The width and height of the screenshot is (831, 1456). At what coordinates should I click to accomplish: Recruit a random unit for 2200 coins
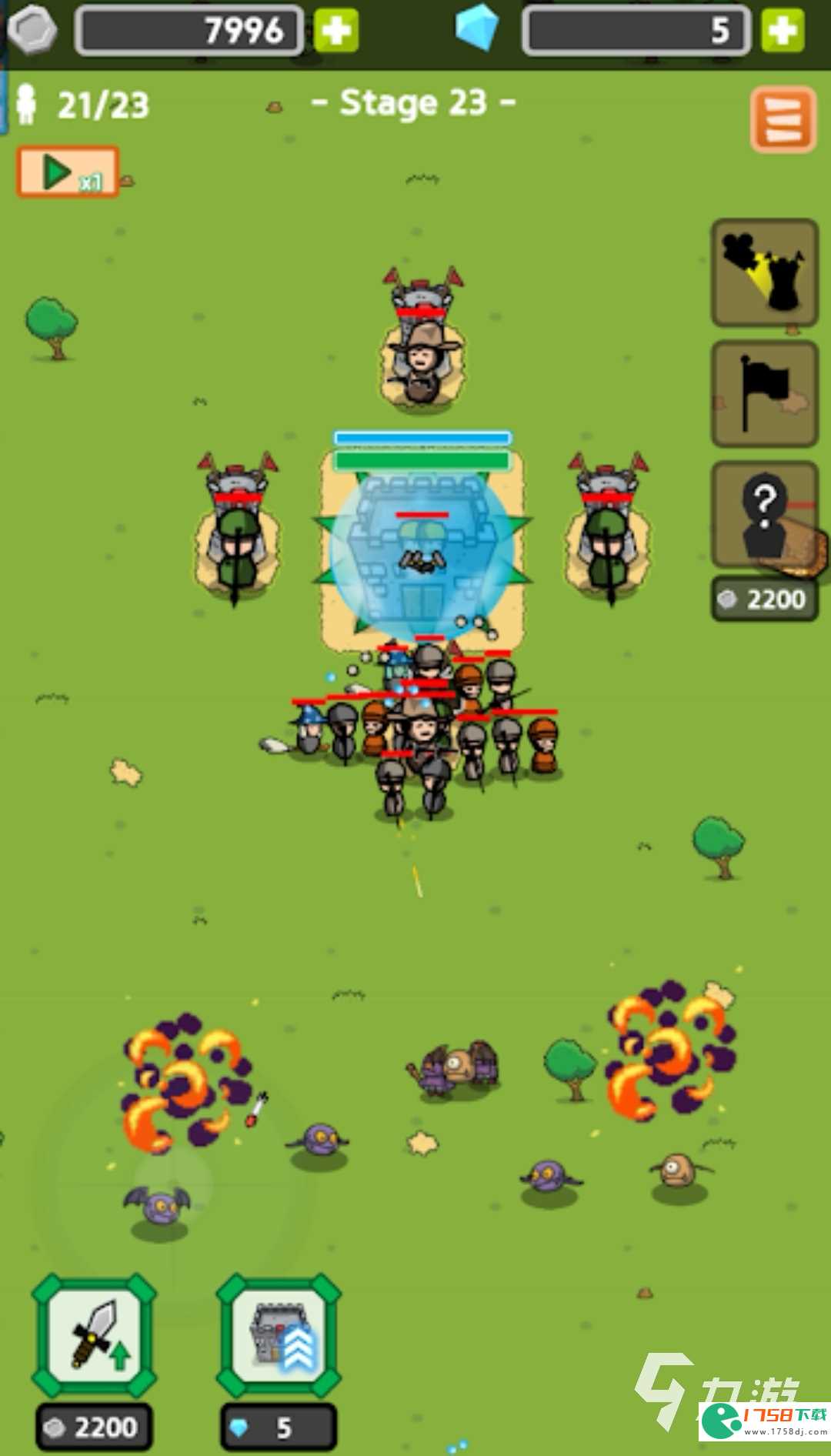pyautogui.click(x=763, y=516)
